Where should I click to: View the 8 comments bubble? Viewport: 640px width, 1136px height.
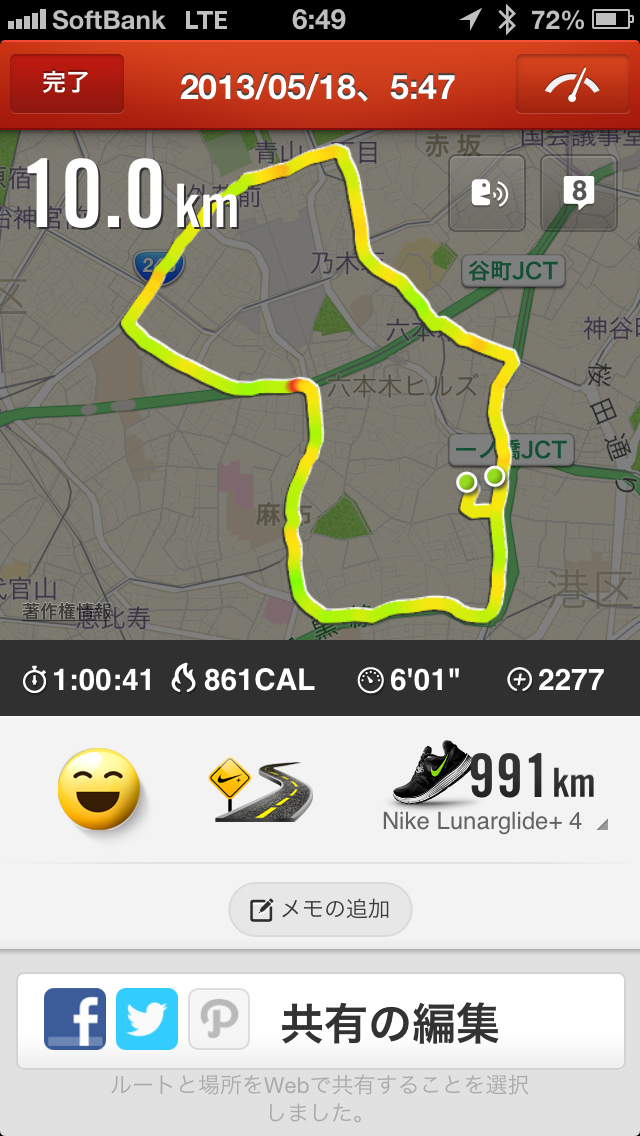click(579, 192)
